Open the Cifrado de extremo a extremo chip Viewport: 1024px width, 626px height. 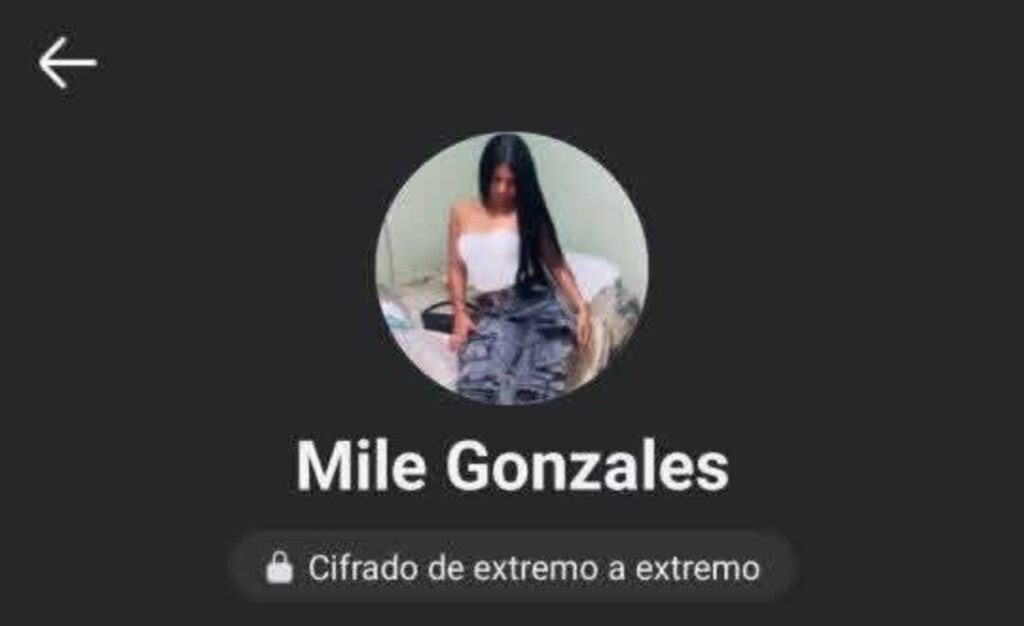511,568
